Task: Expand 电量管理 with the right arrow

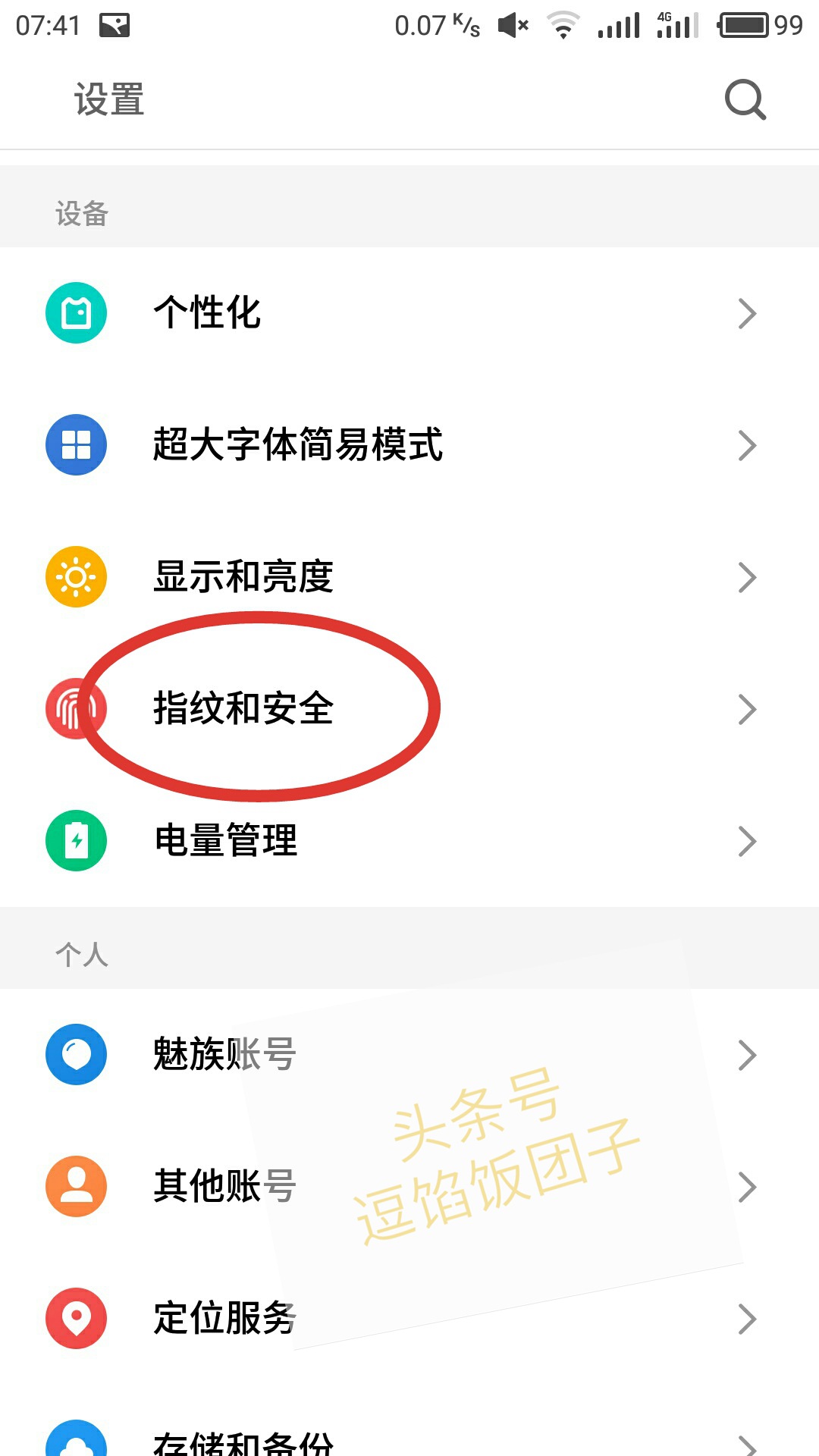Action: (745, 841)
